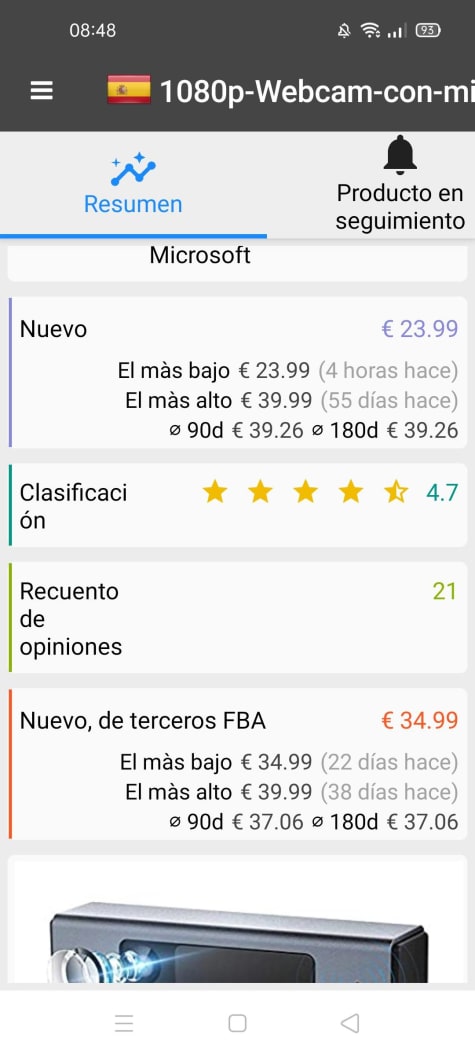Screen dimensions: 475x1056
Task: Switch to the Resumen tab
Action: coord(133,185)
